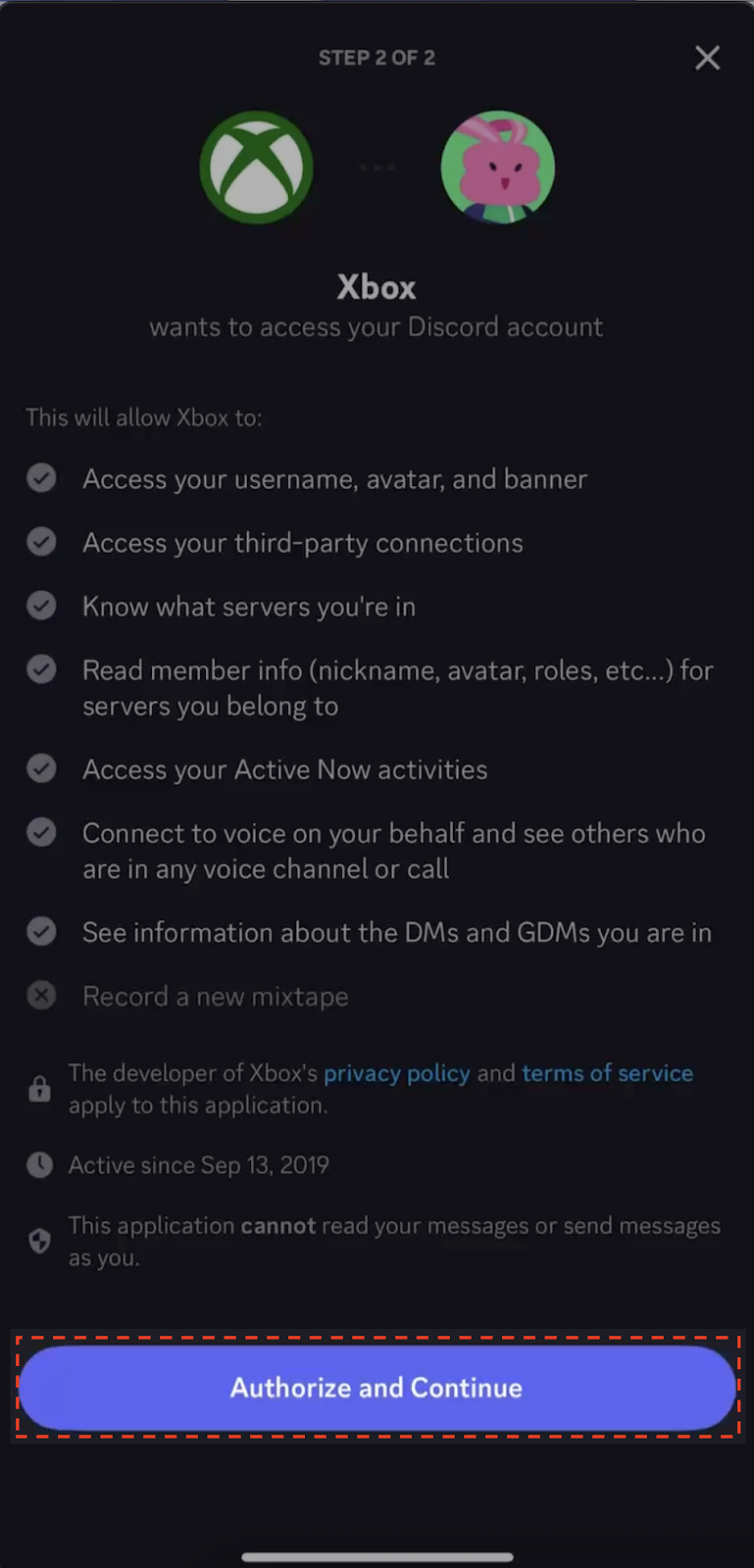Image resolution: width=754 pixels, height=1568 pixels.
Task: Click the checkmark beside third-party connections
Action: tap(41, 542)
